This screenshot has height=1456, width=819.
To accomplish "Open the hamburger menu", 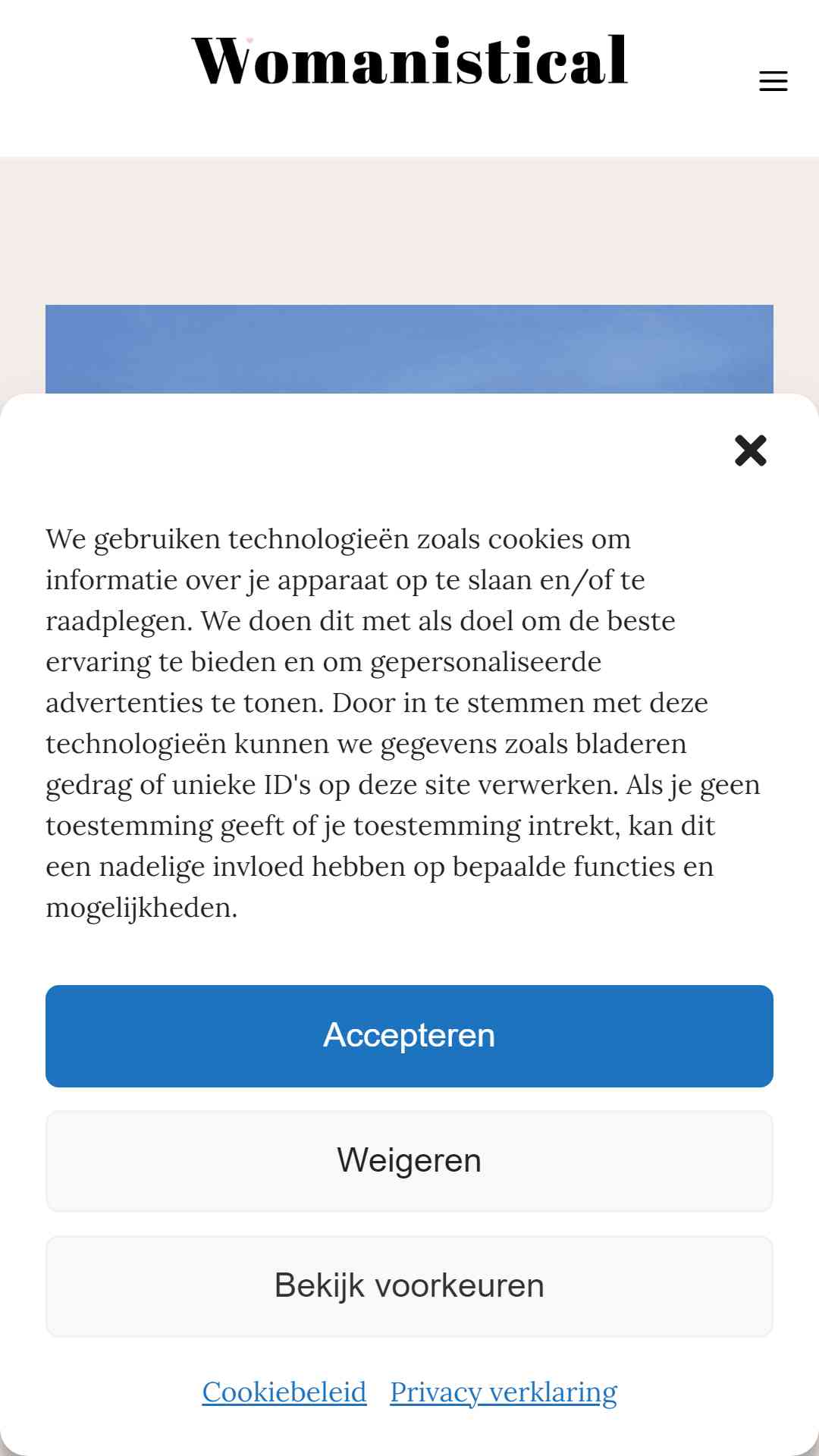I will [773, 81].
